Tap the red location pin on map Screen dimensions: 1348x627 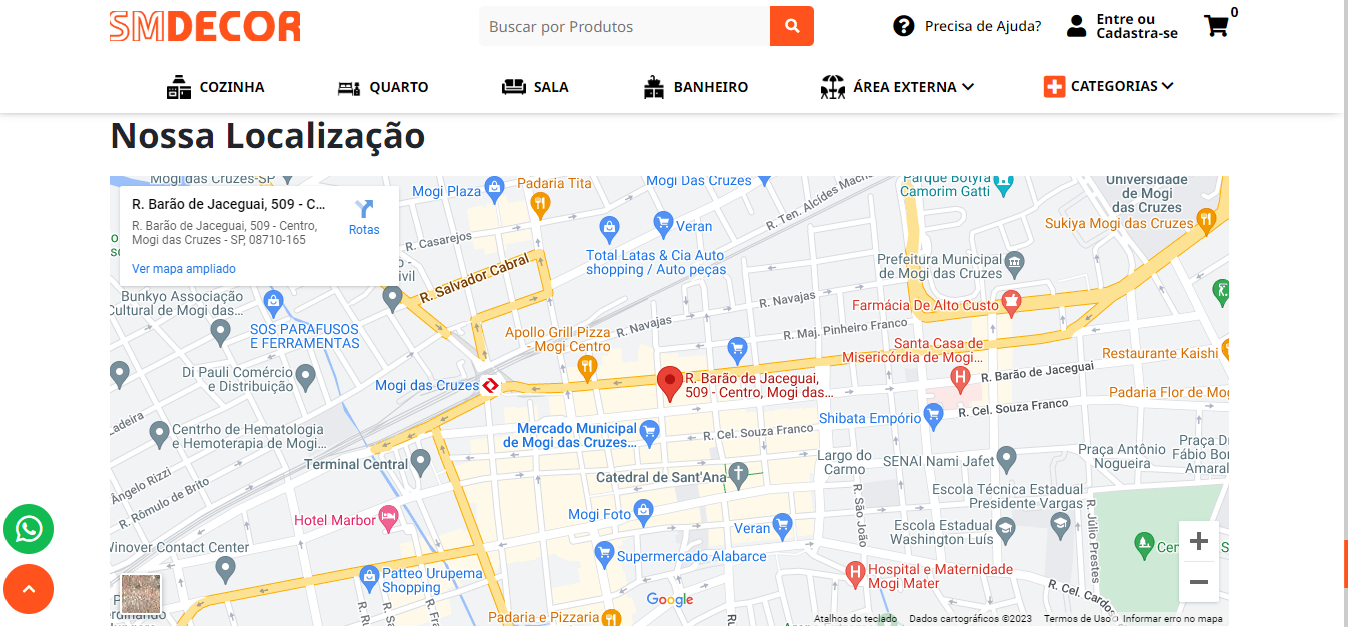tap(670, 383)
